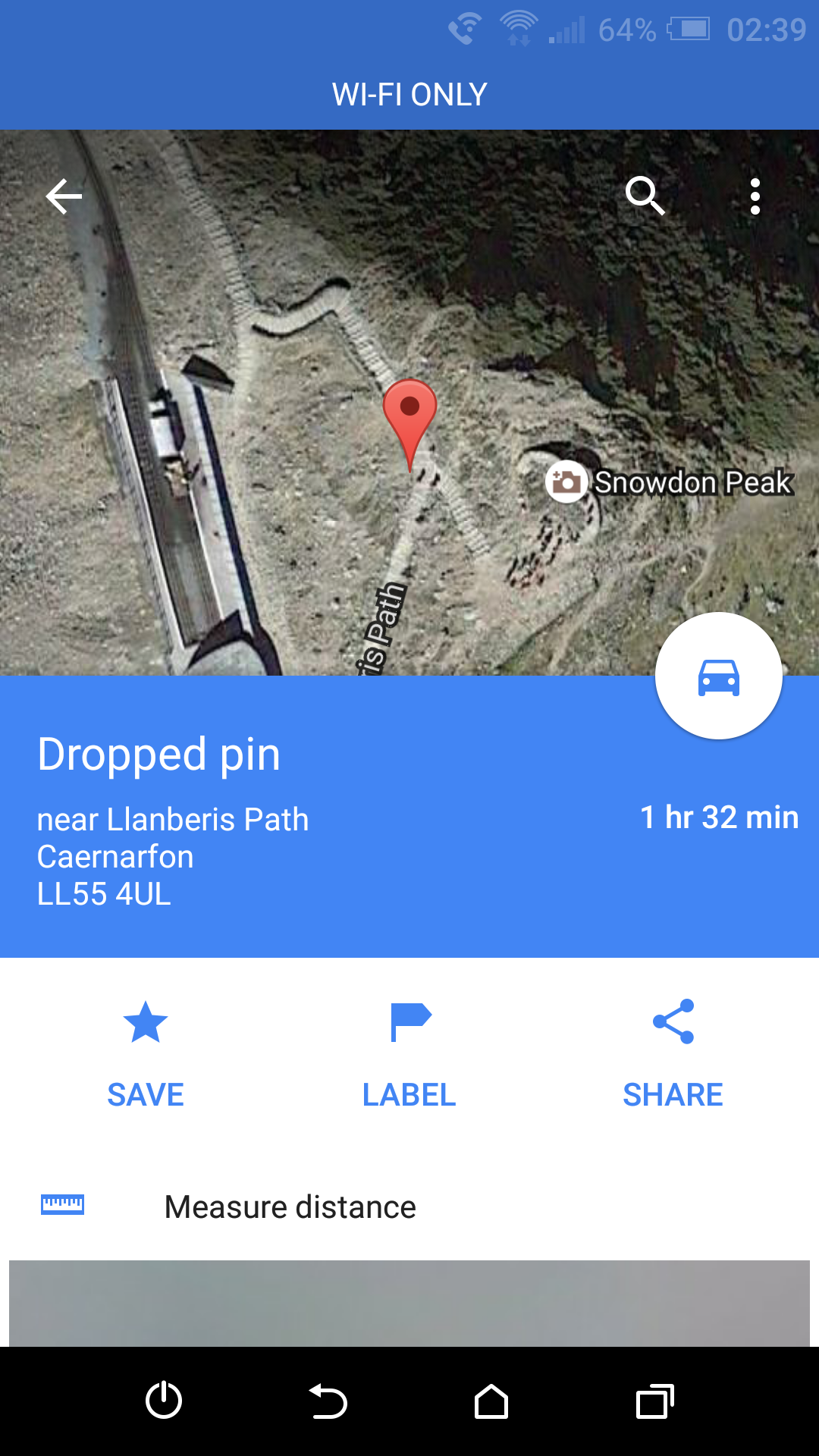Open recent apps from navigation bar
819x1456 pixels.
tap(655, 1401)
